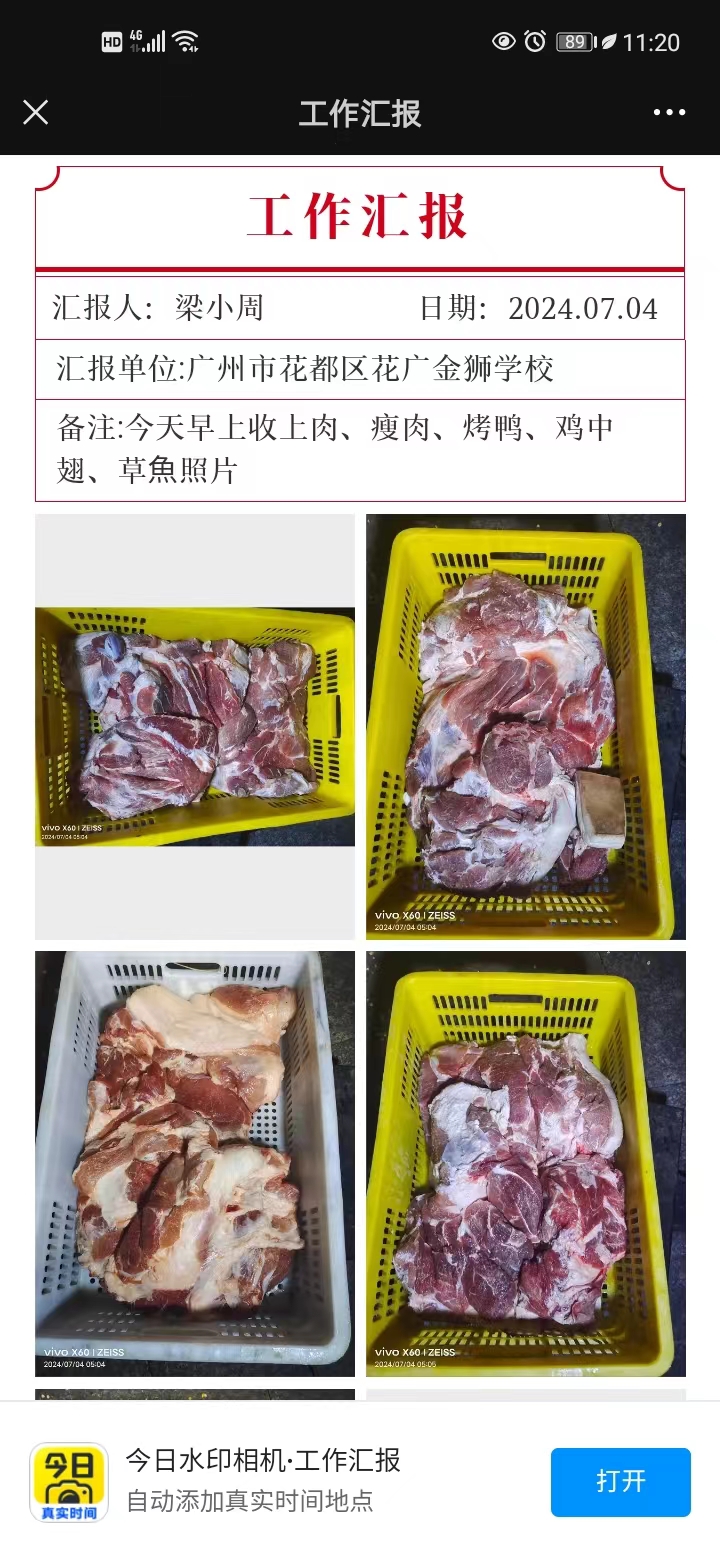Open the white basket pork photo

click(195, 1163)
